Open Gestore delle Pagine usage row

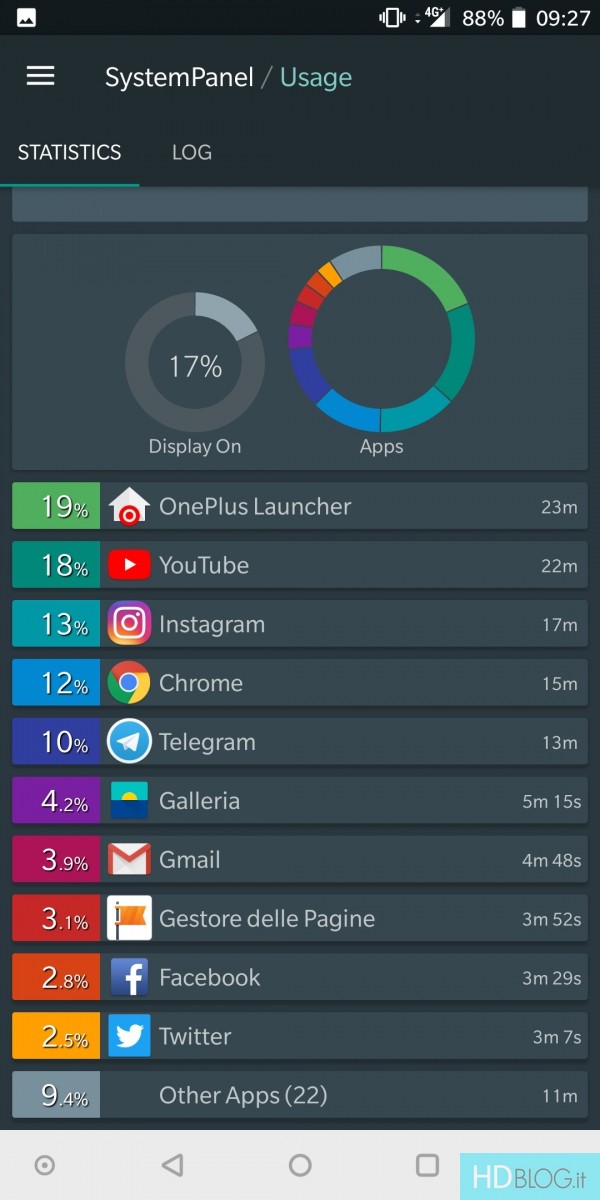300,919
